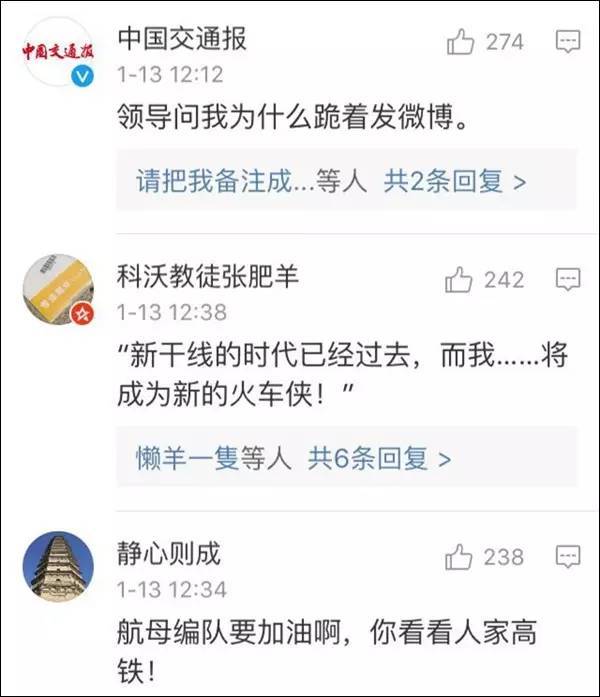This screenshot has height=697, width=600.
Task: Like 静心则成's comment
Action: 460,556
